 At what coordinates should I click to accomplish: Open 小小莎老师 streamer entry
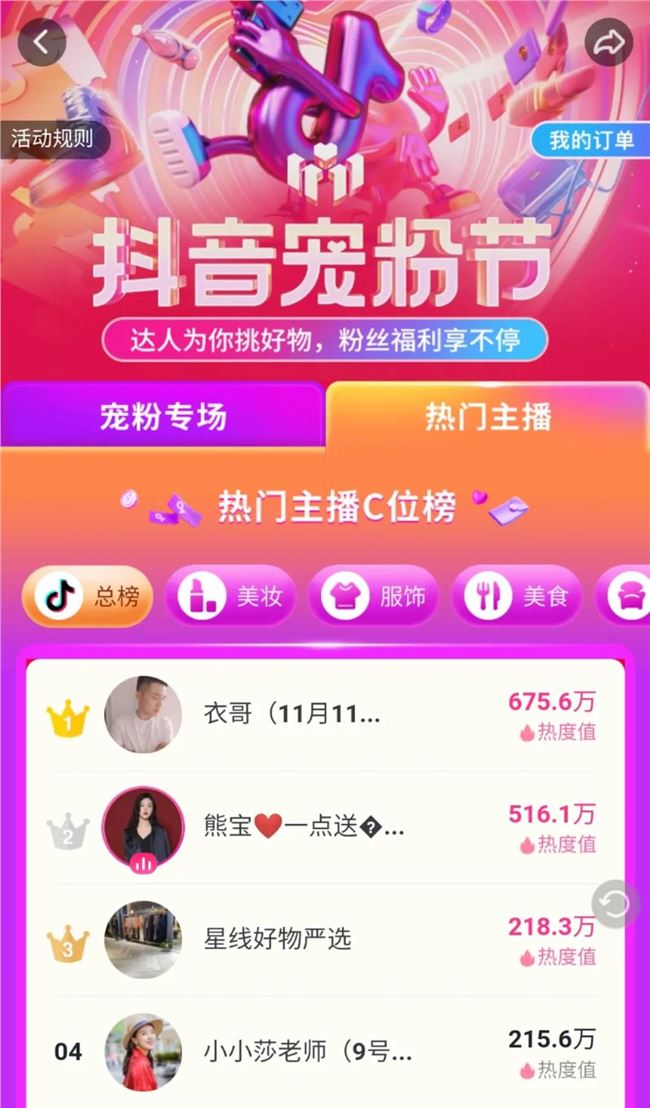tap(300, 1052)
